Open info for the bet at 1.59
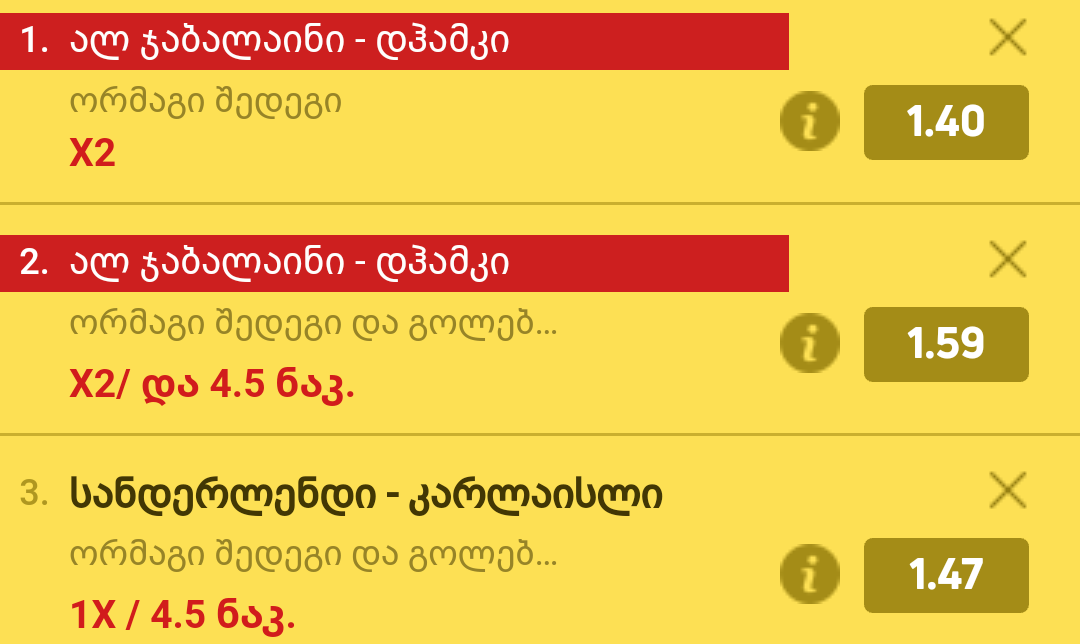 coord(809,344)
